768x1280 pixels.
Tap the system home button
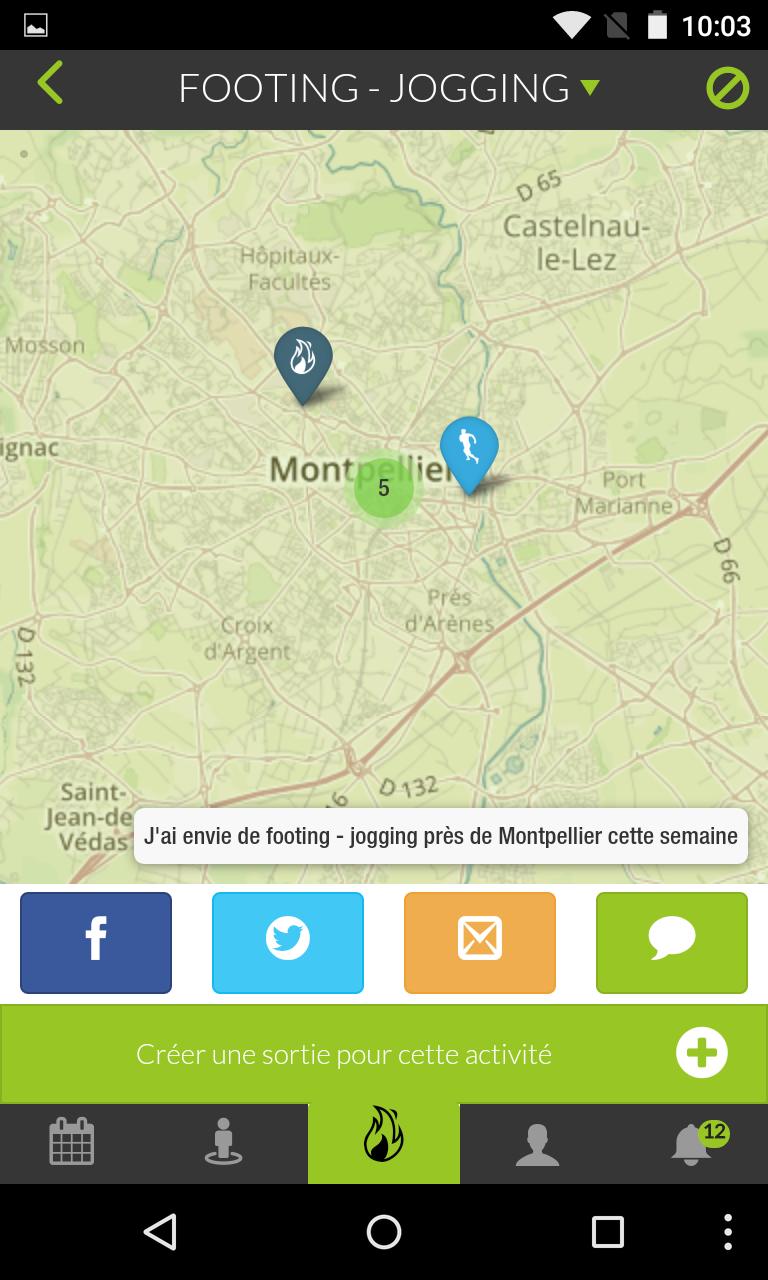pos(384,1232)
